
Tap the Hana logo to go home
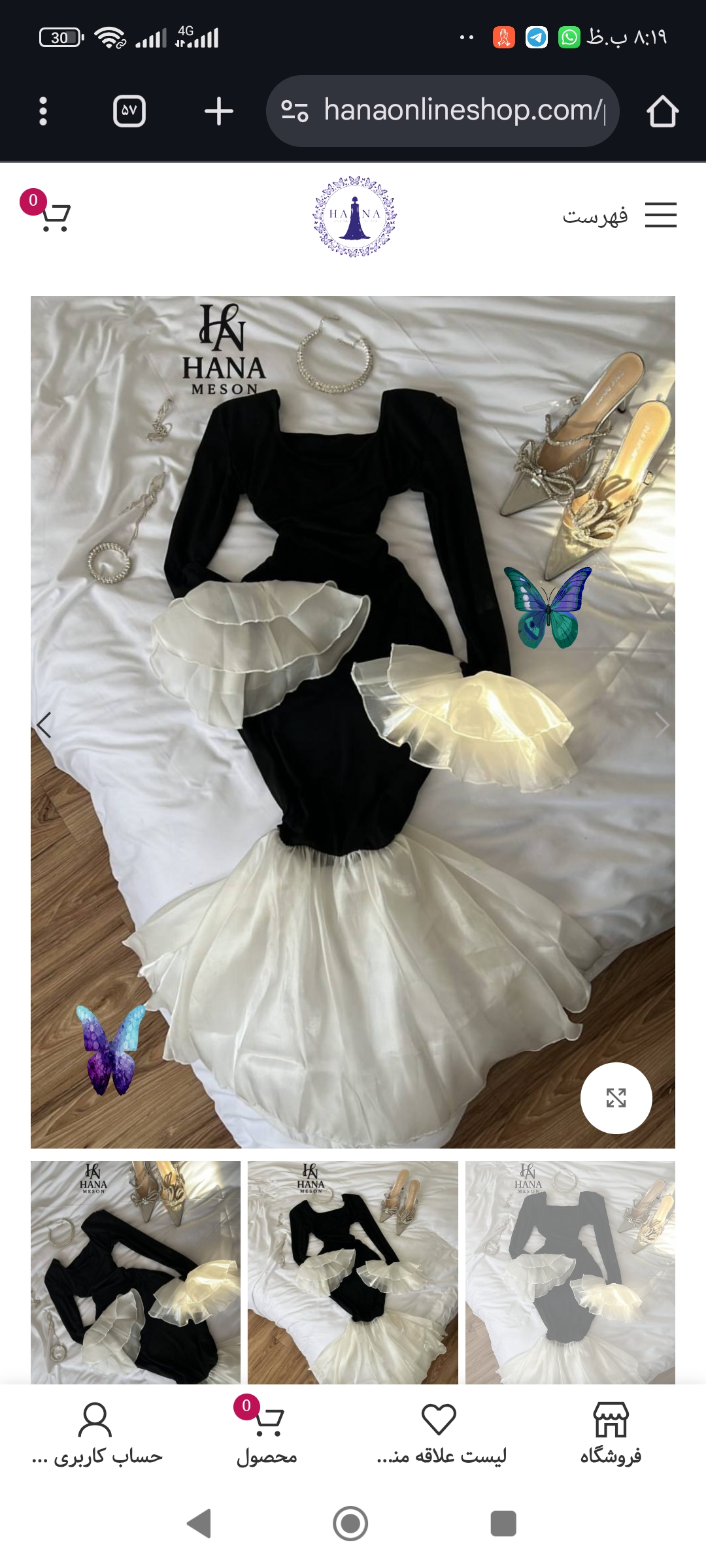[354, 216]
